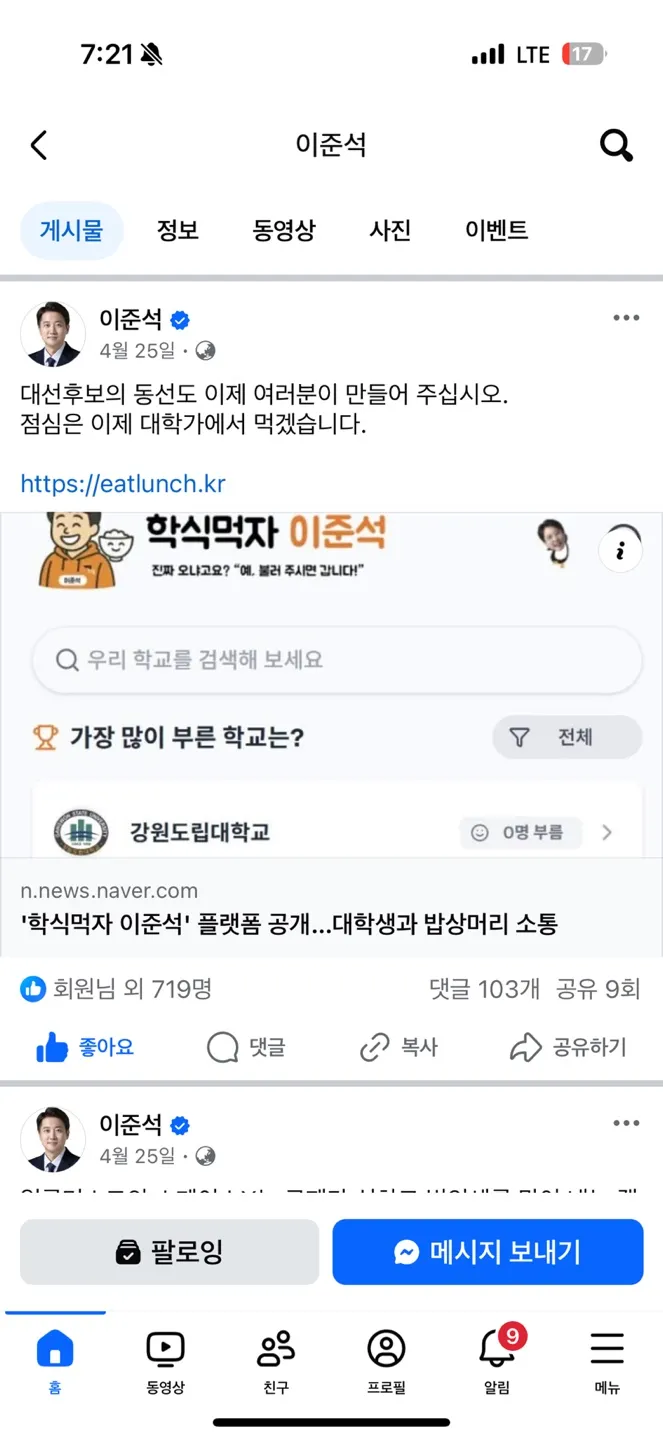Viewport: 663px width, 1440px height.
Task: Toggle 좋아요 on the eatlunch.kr post
Action: [86, 1047]
